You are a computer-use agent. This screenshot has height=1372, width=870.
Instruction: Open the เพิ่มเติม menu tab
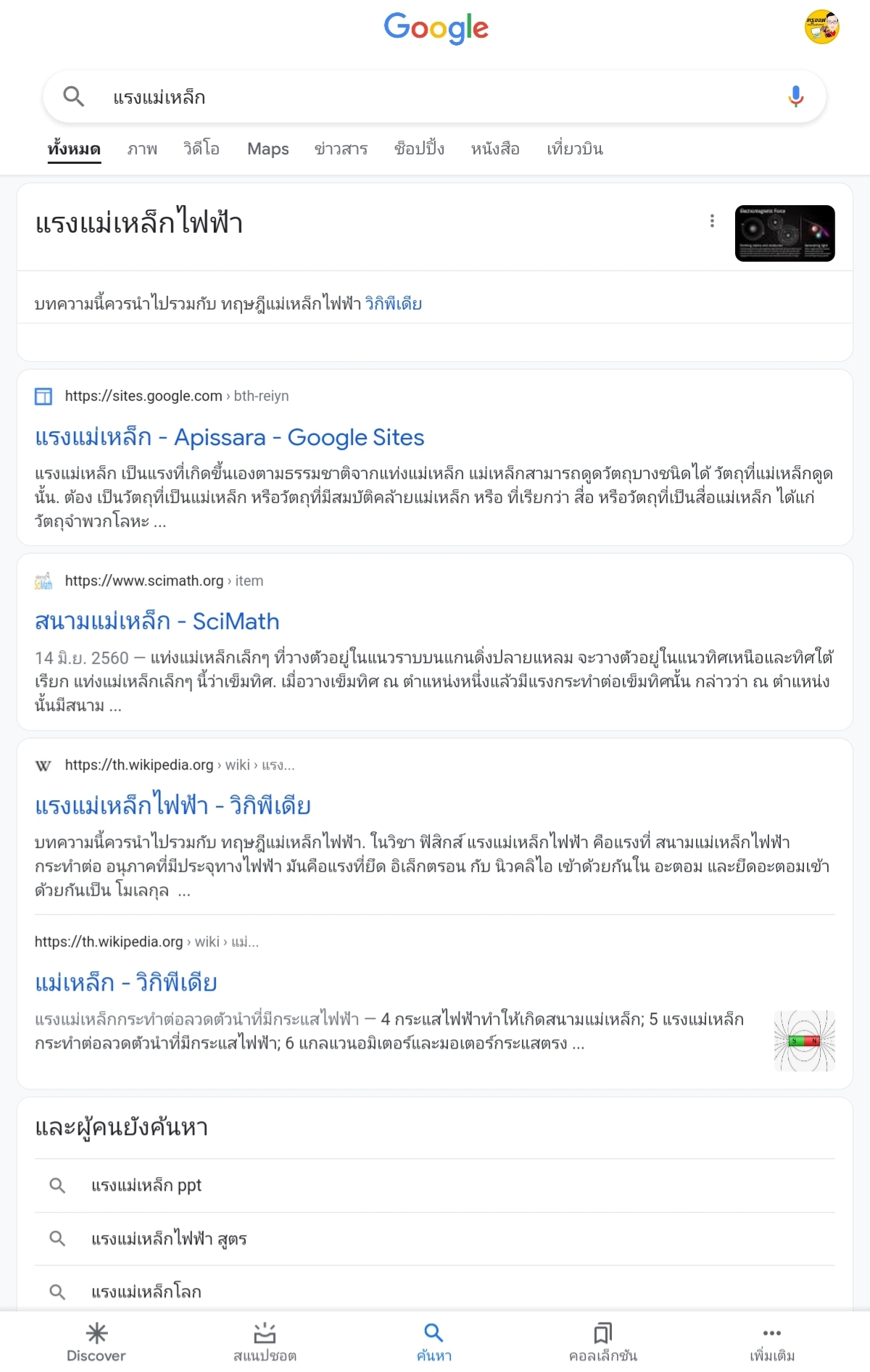click(x=772, y=1342)
